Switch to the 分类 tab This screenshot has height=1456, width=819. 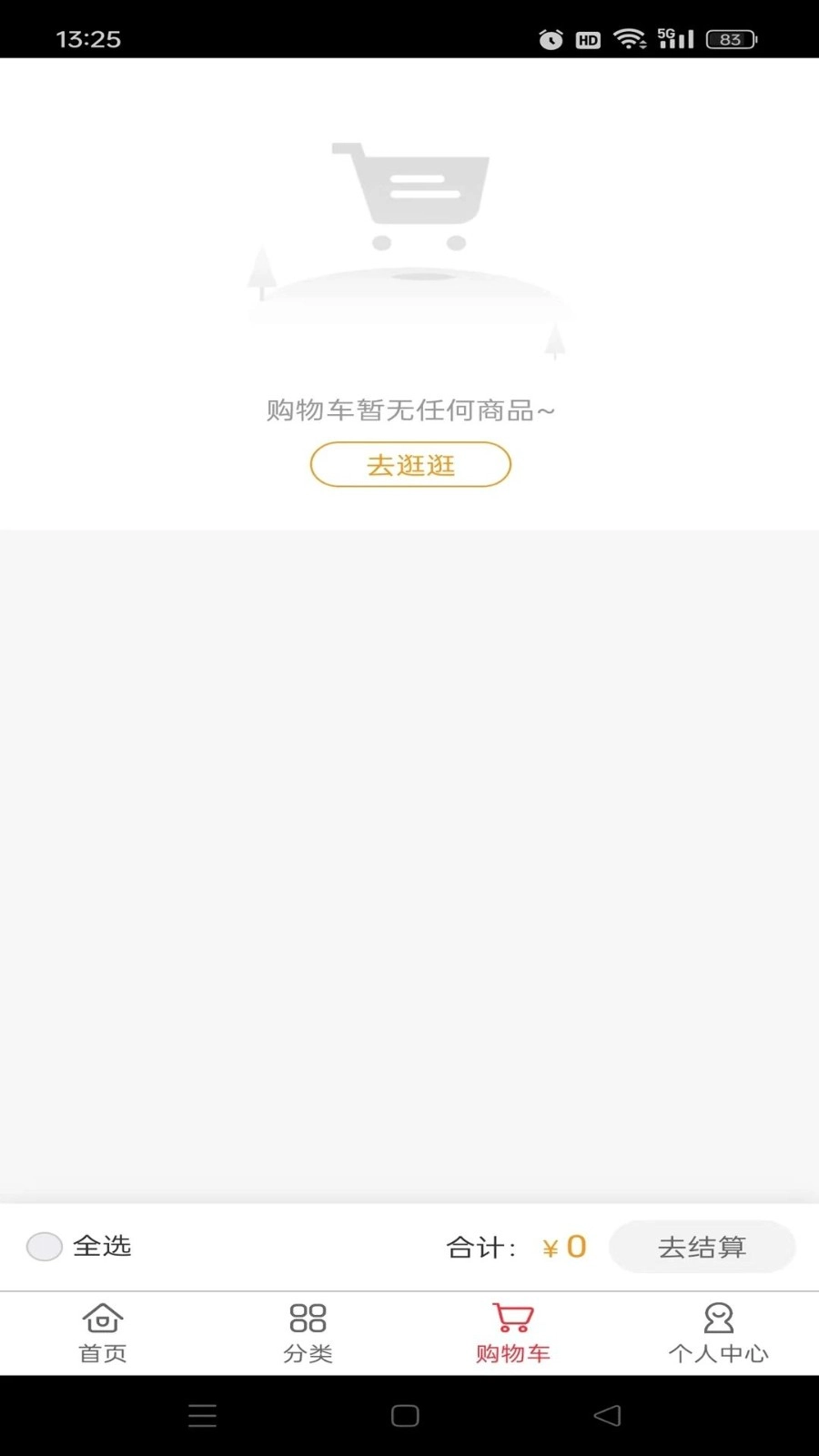tap(308, 1331)
